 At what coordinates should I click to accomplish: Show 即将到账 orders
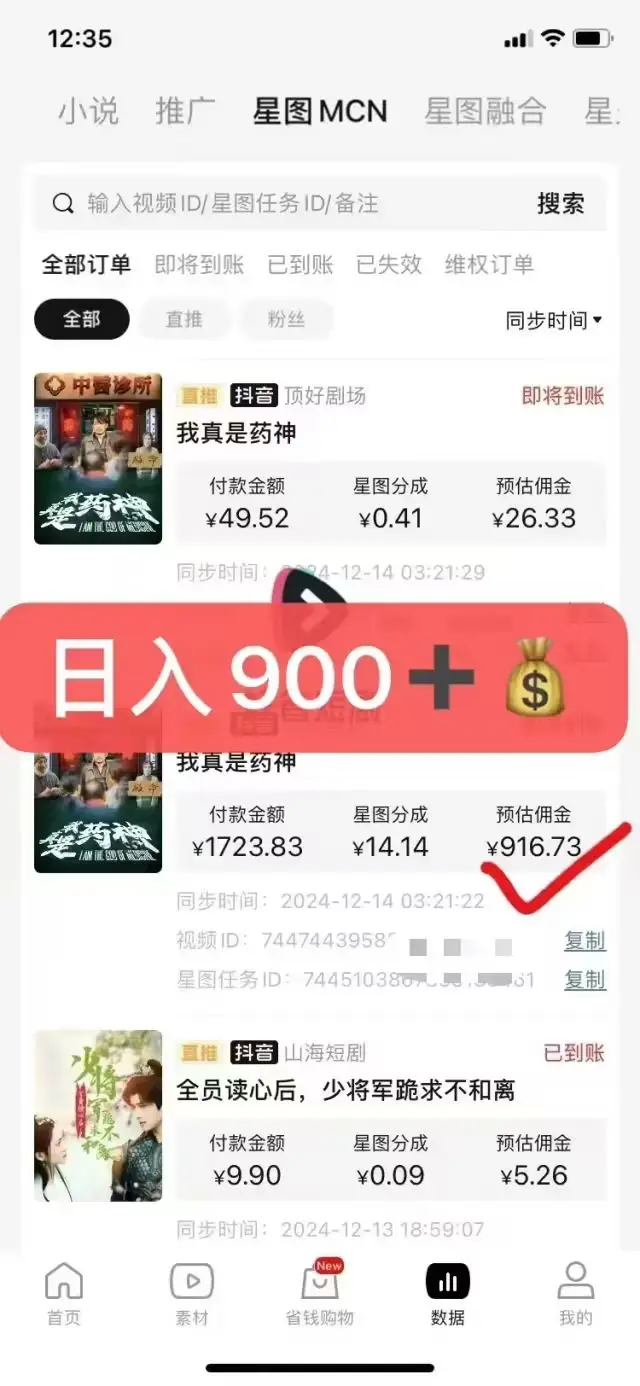click(x=199, y=265)
